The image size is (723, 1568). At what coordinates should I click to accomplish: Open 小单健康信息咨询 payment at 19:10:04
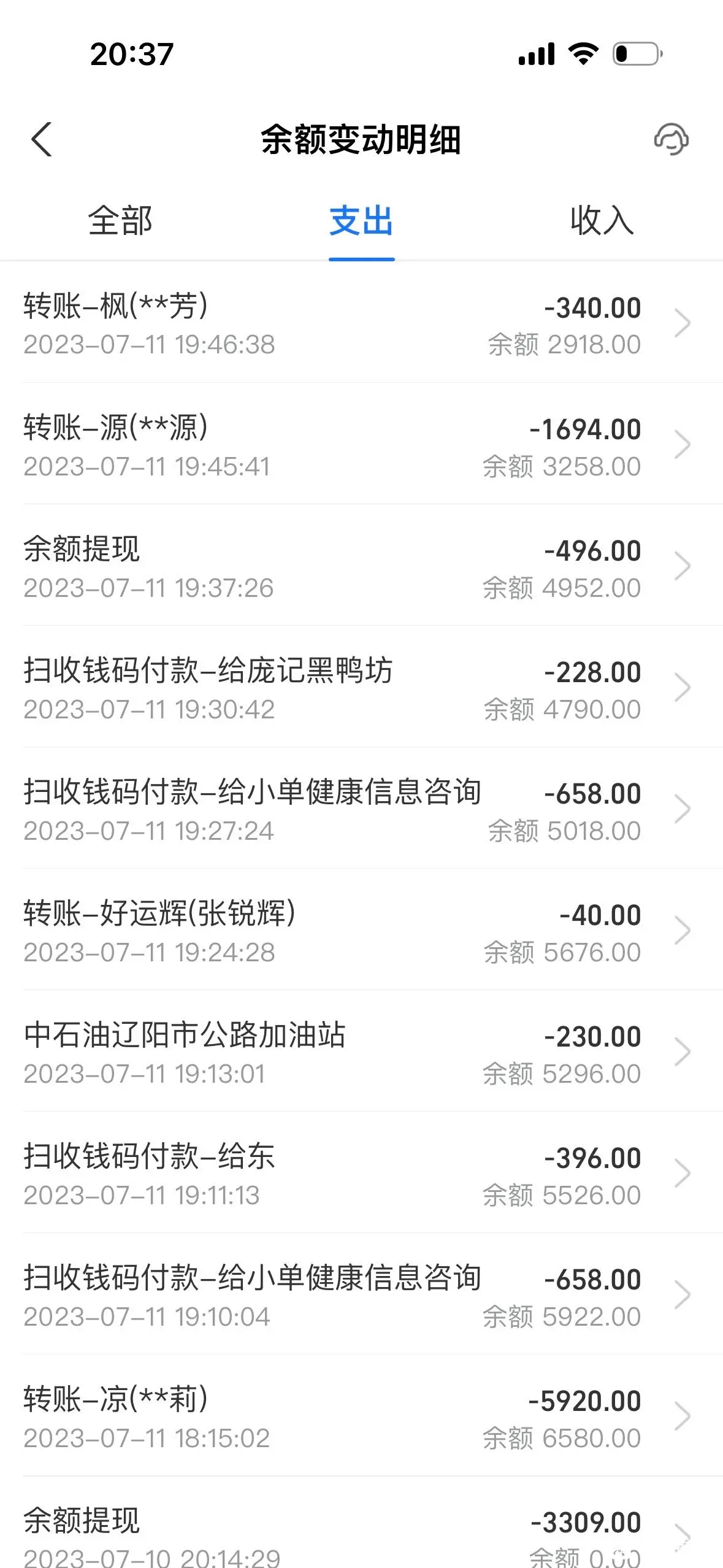click(x=361, y=1295)
